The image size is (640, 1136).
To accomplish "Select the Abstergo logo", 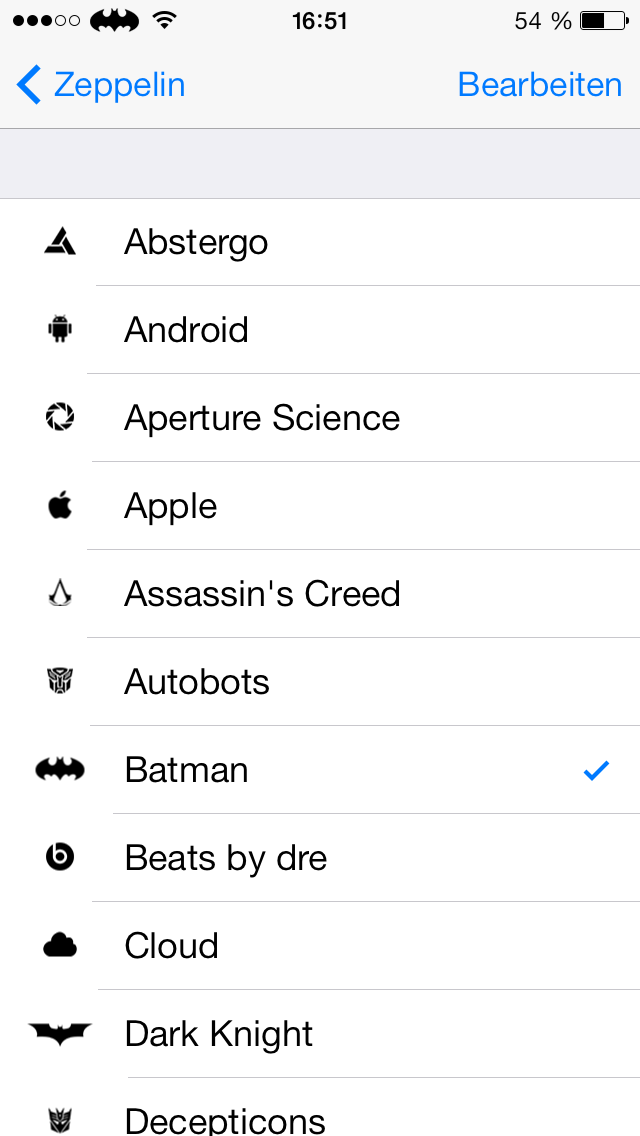I will pos(320,242).
